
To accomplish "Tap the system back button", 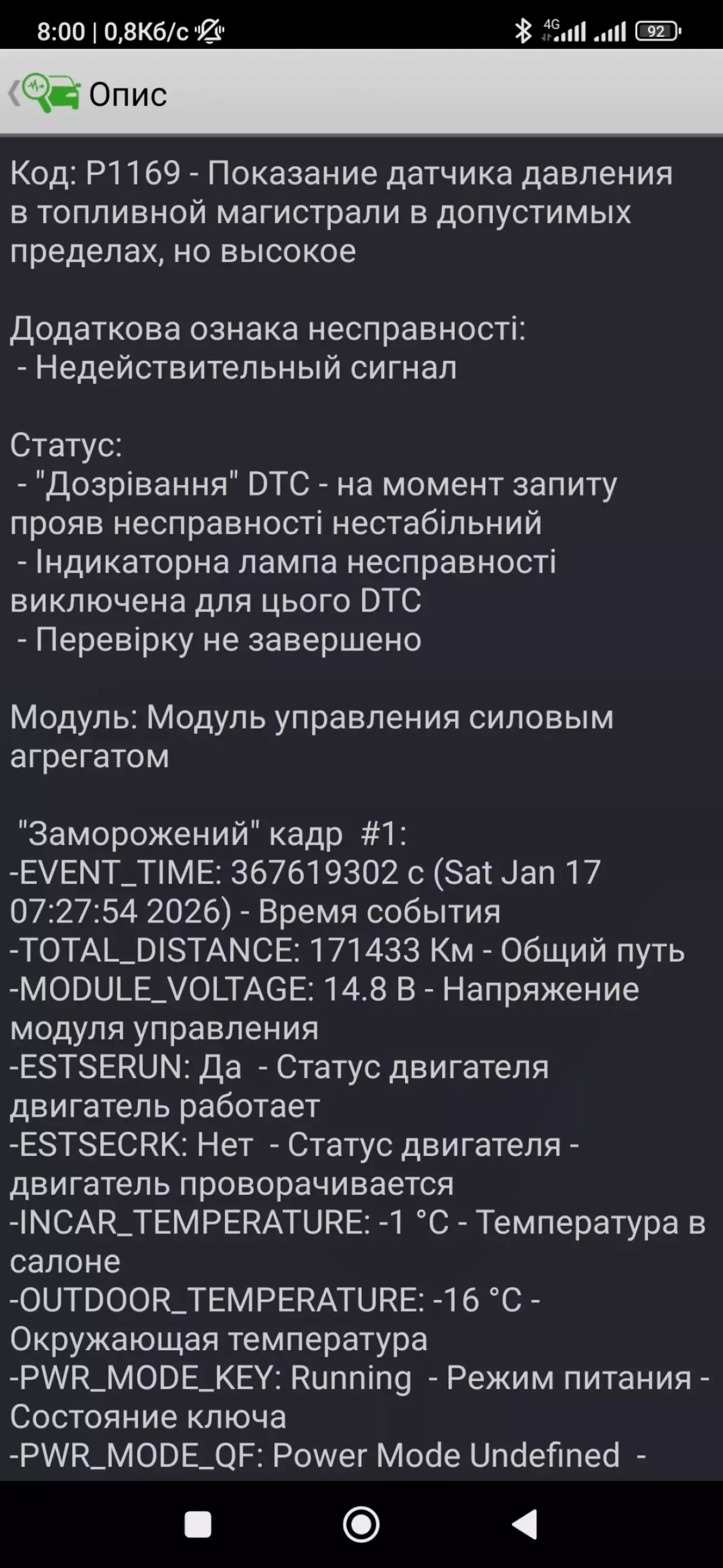I will tap(524, 1524).
